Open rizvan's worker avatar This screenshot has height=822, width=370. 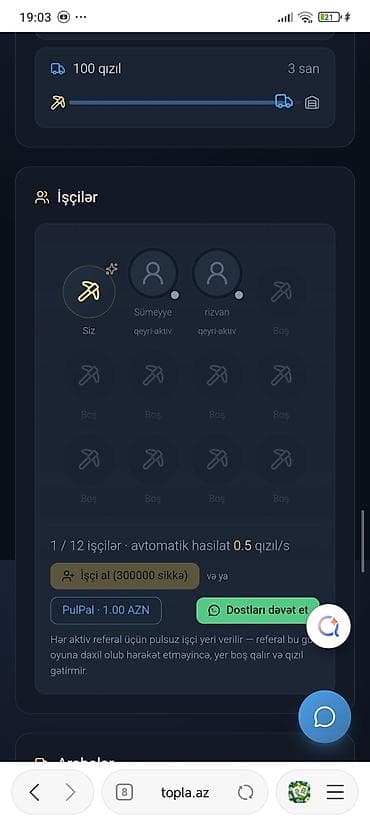pyautogui.click(x=217, y=273)
